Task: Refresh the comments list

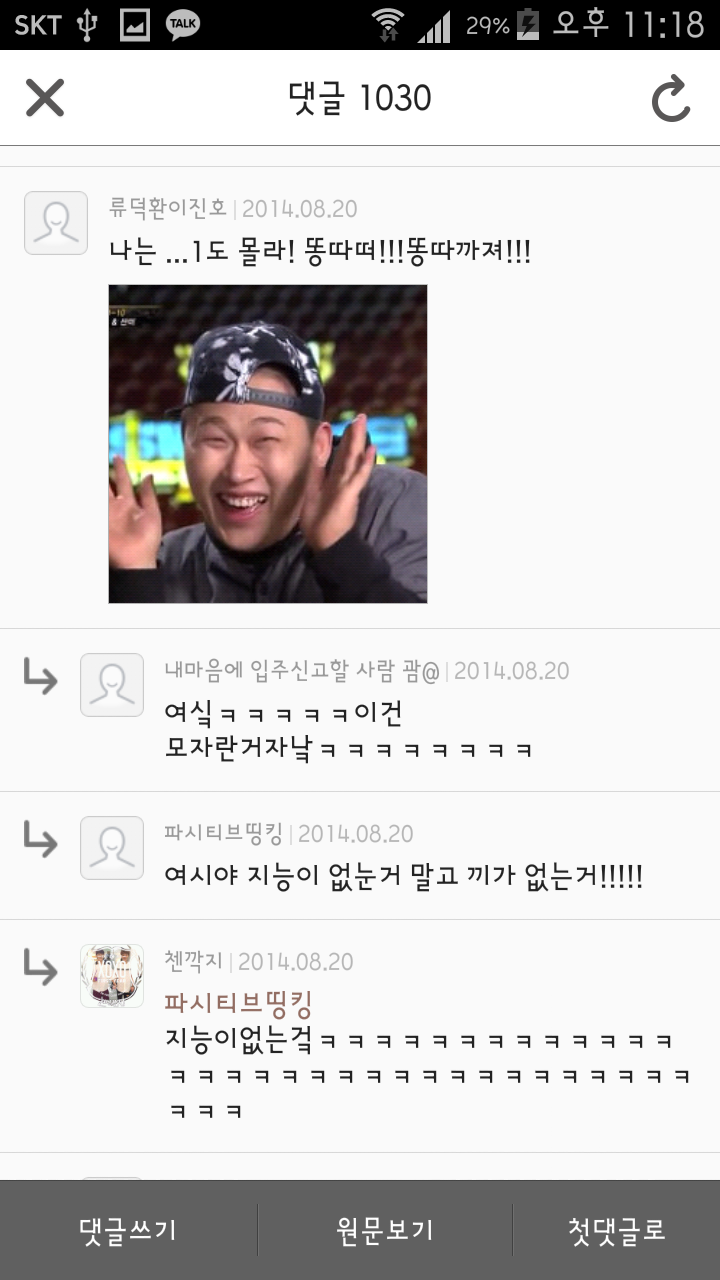Action: 671,99
